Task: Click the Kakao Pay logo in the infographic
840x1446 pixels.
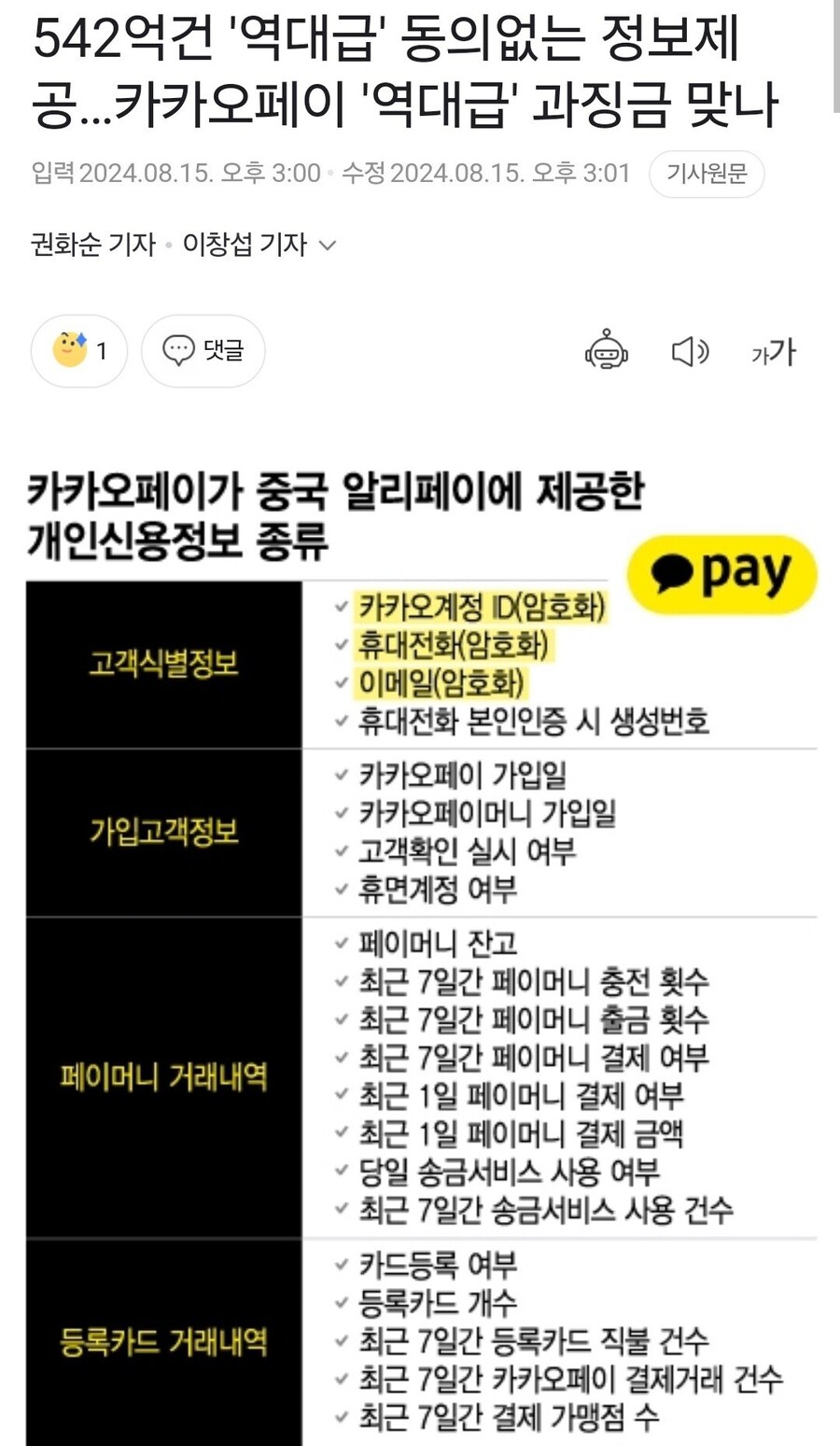Action: point(721,574)
